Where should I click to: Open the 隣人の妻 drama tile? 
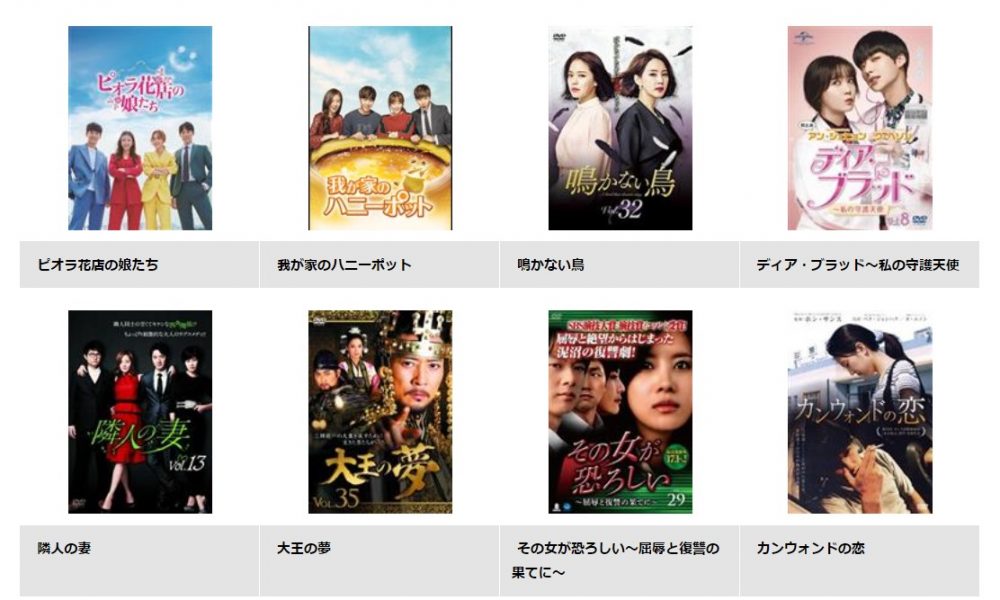point(140,412)
